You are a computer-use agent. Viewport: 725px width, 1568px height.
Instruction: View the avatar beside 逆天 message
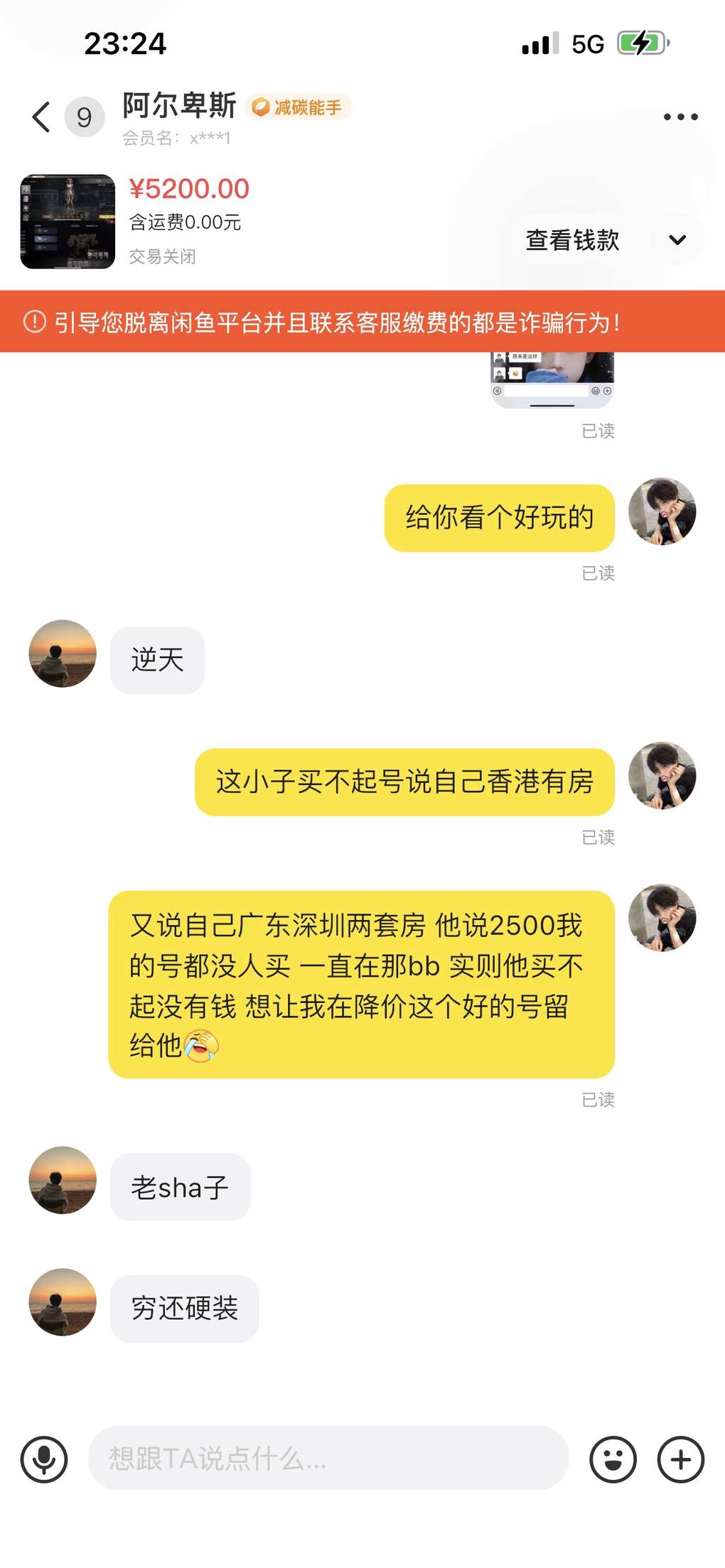[x=63, y=654]
